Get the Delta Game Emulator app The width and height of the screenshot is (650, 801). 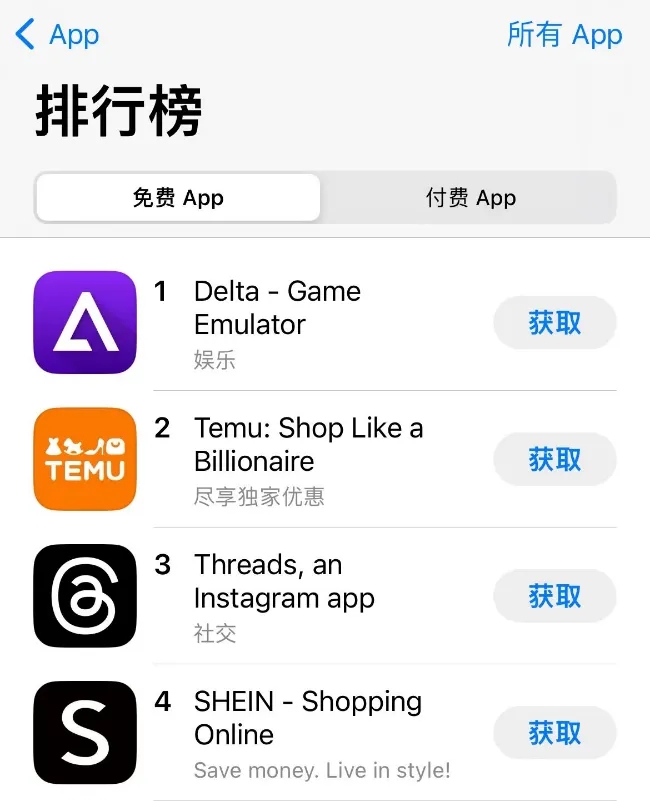tap(555, 323)
